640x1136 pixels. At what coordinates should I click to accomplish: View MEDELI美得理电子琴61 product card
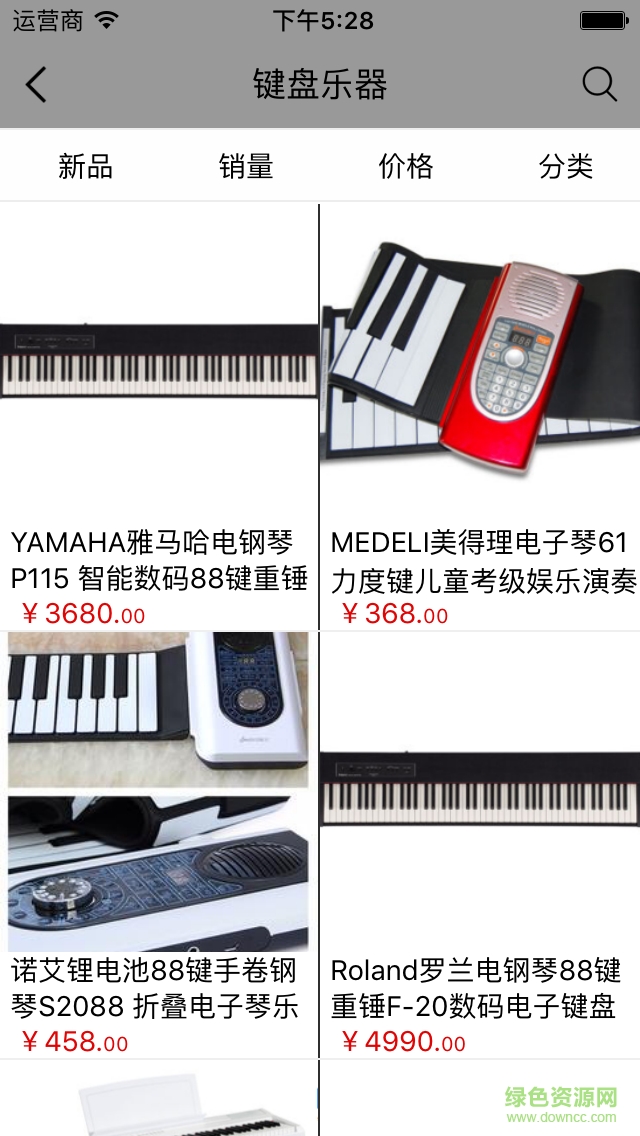(480, 400)
